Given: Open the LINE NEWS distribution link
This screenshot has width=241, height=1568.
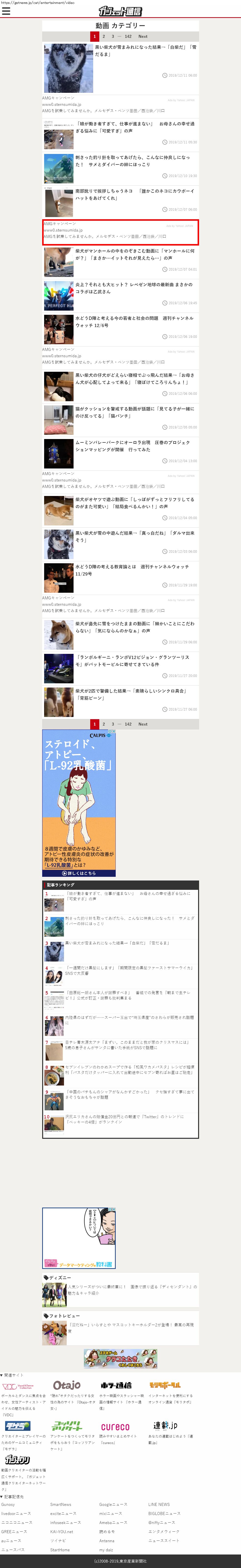Looking at the screenshot, I should click(159, 1504).
